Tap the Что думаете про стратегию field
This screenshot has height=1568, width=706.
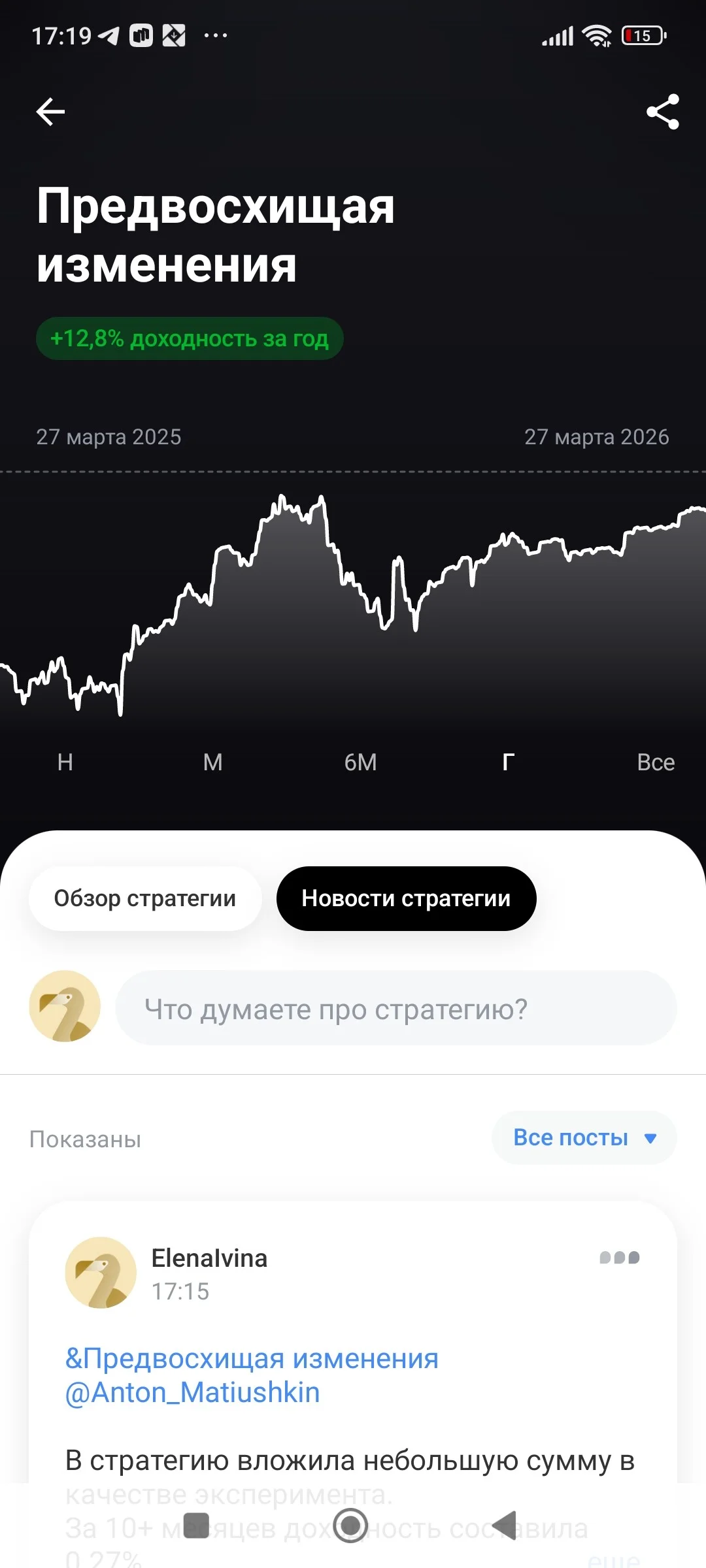click(x=396, y=1008)
